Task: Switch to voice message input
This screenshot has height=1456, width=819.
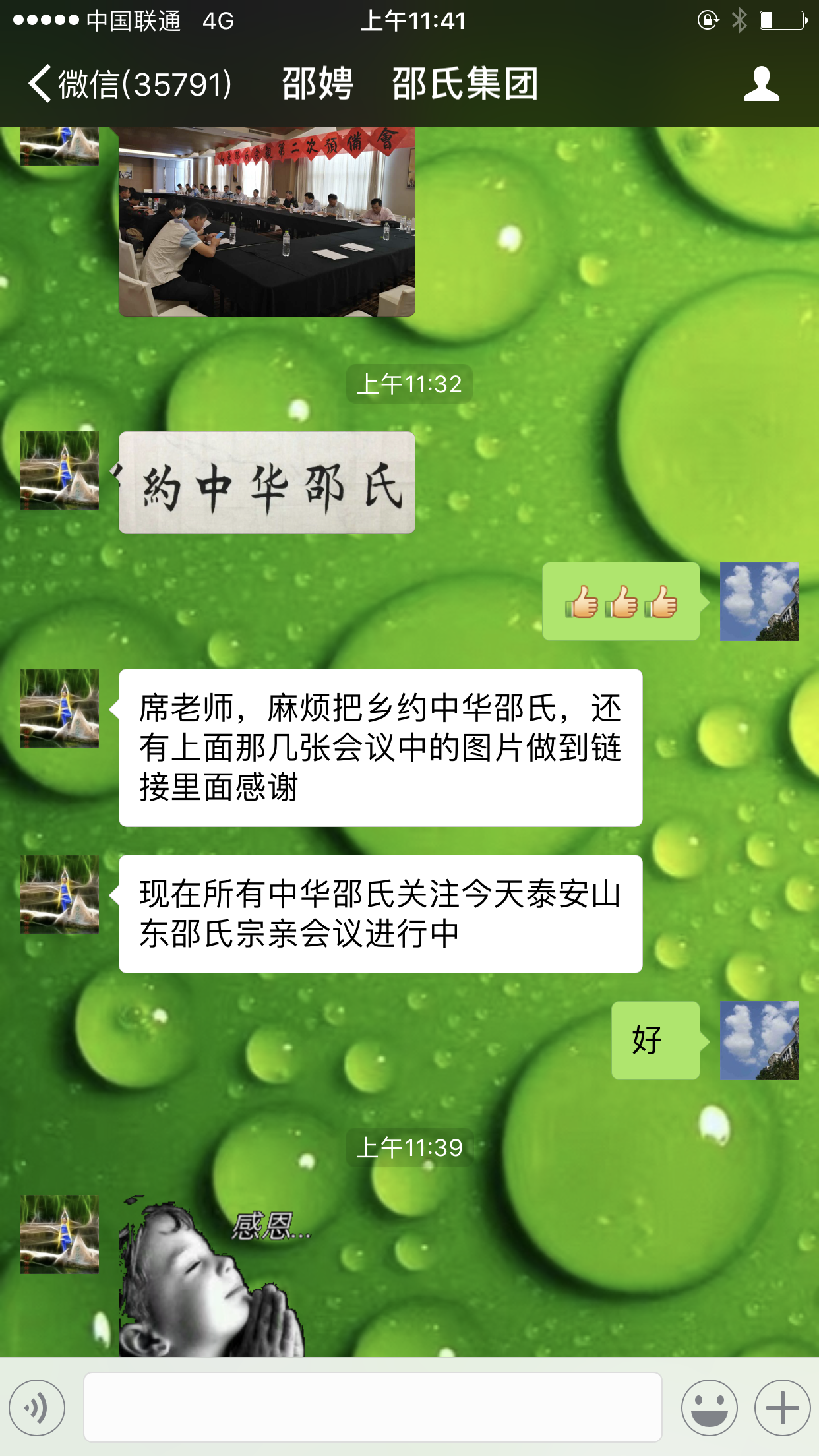Action: pos(37,1407)
